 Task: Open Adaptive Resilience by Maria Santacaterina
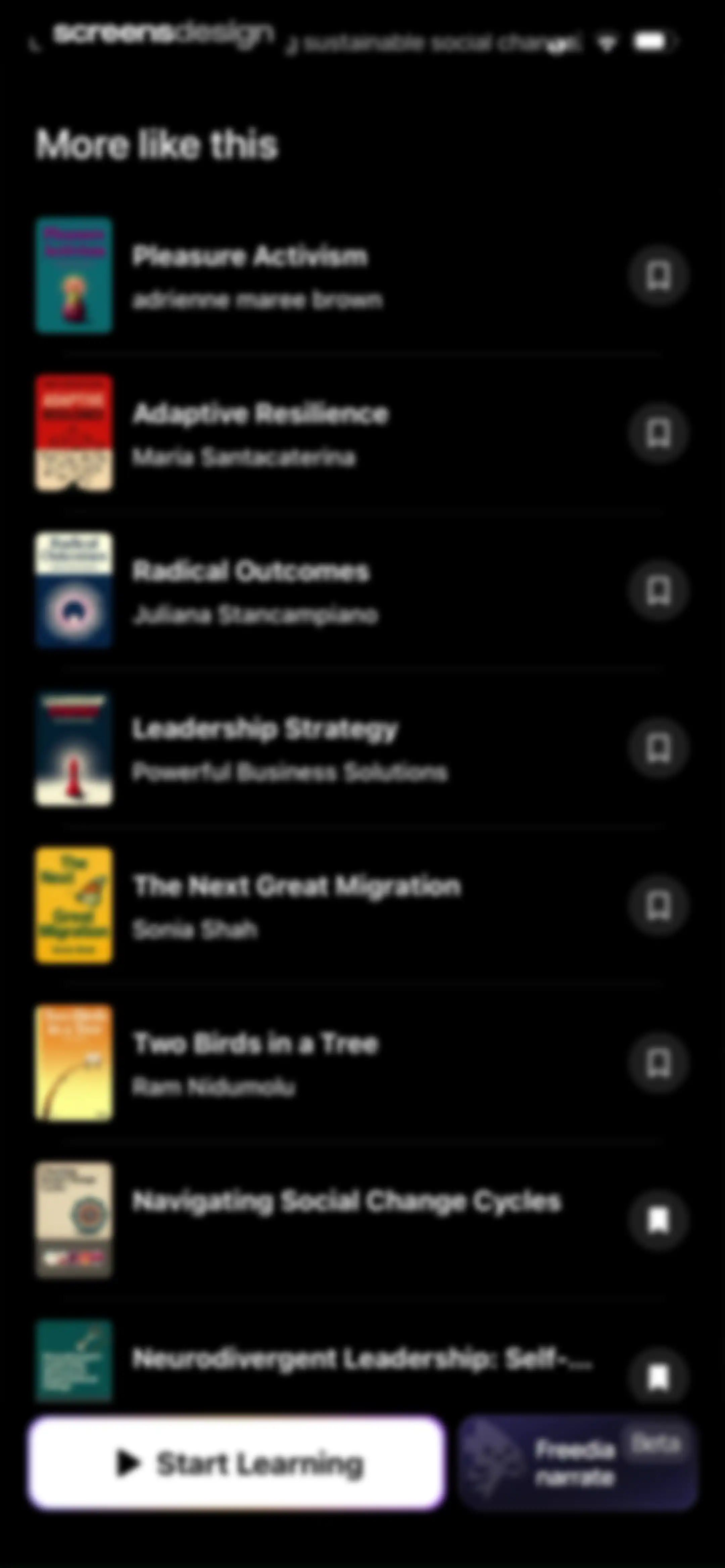pyautogui.click(x=329, y=433)
